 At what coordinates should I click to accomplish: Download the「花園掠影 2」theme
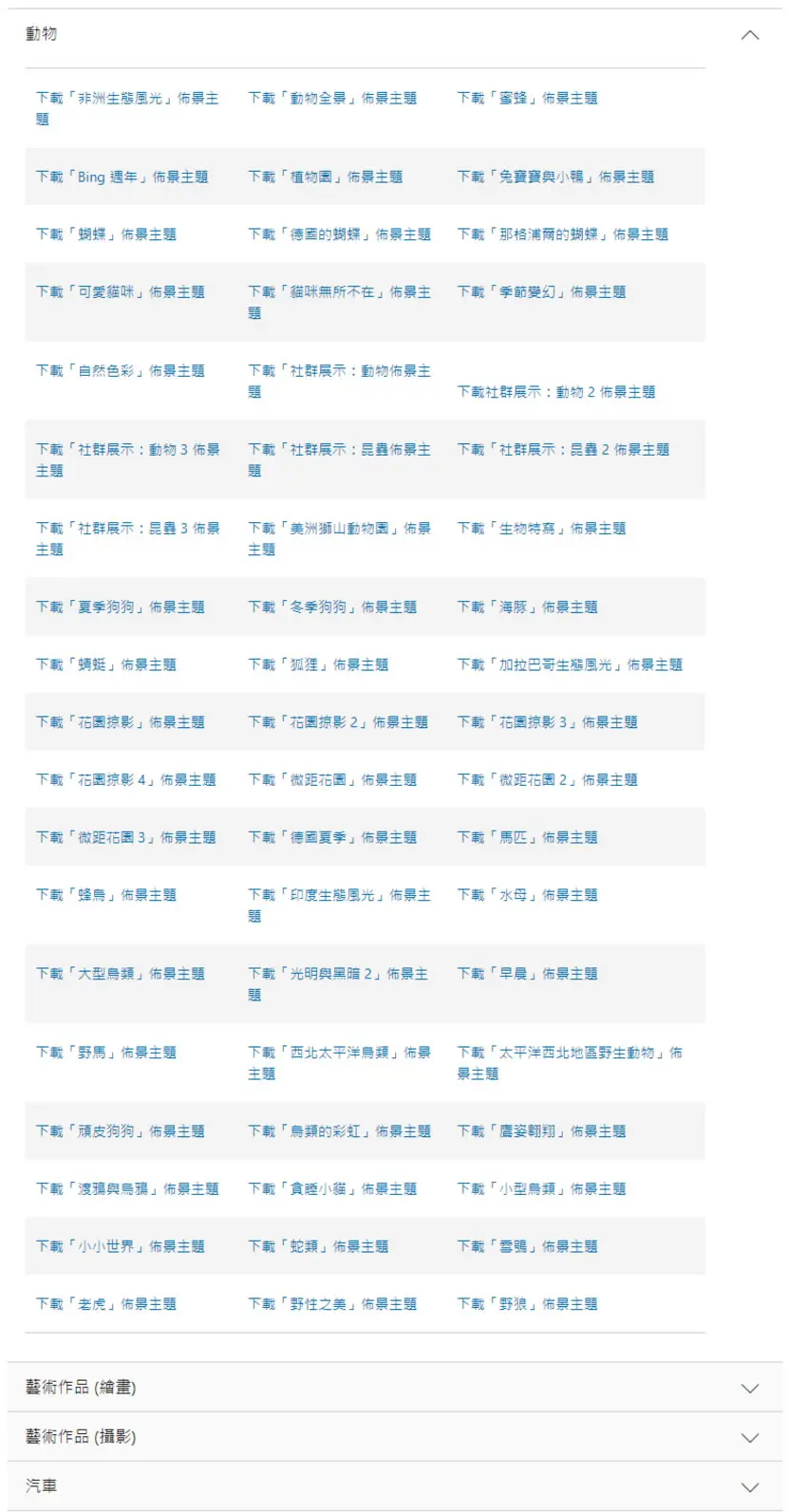coord(338,722)
